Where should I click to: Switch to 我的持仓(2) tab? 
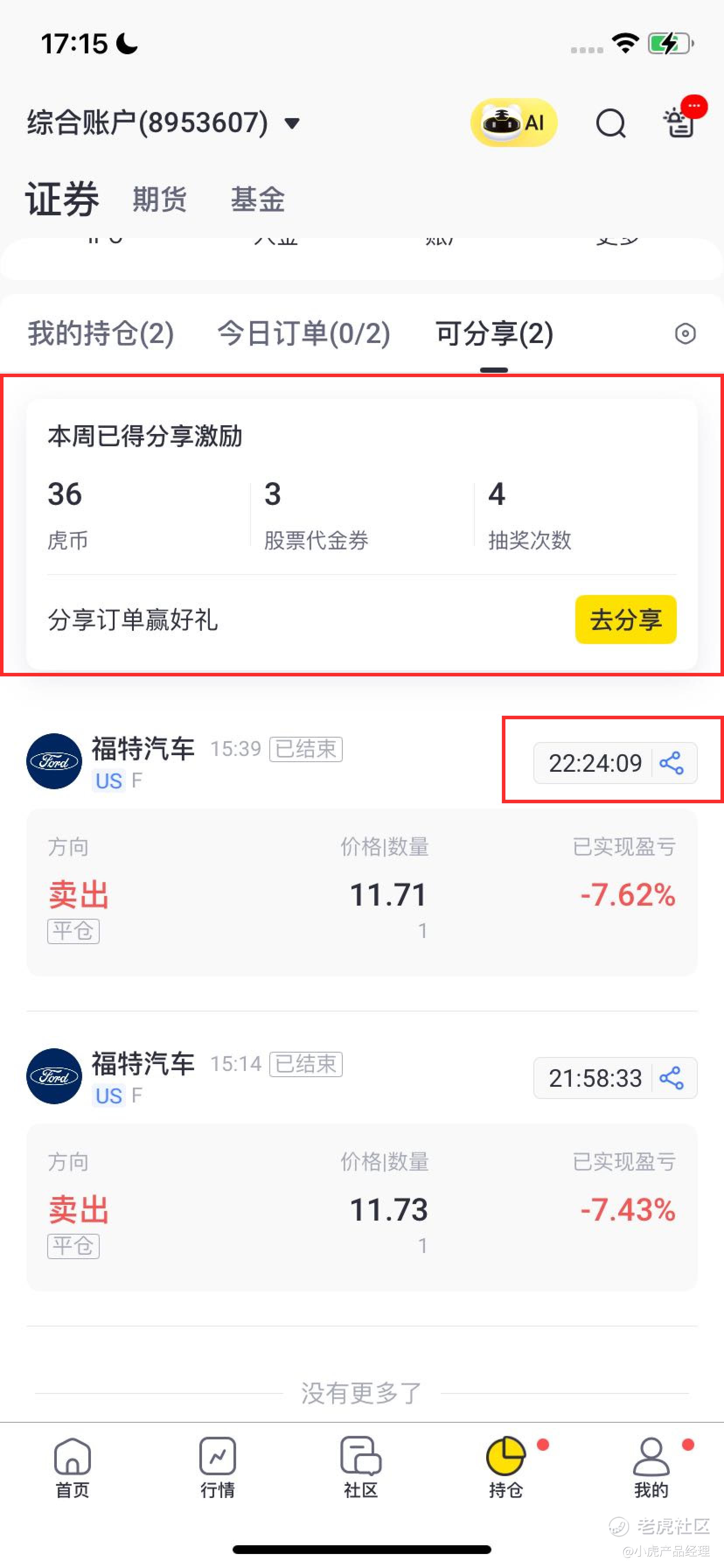[101, 333]
